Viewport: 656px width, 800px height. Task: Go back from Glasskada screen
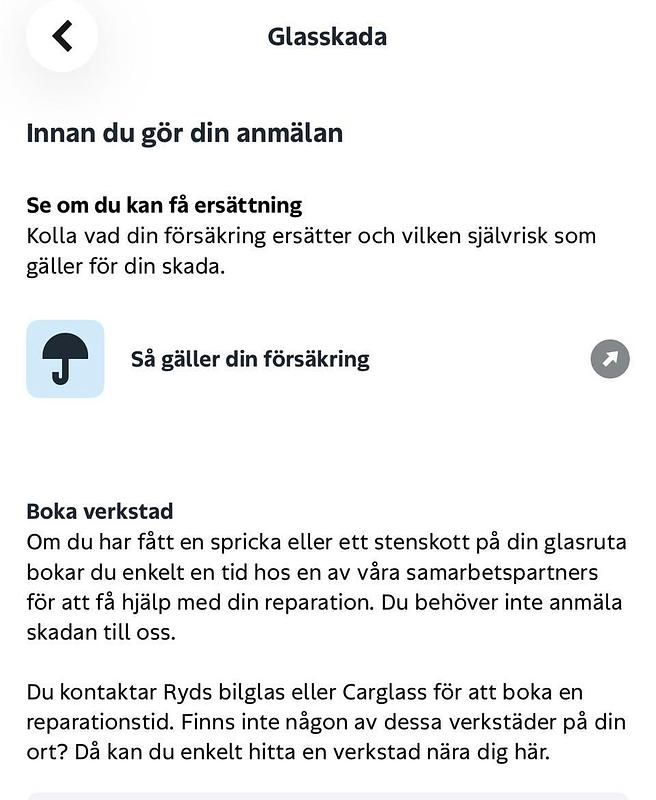(x=62, y=36)
